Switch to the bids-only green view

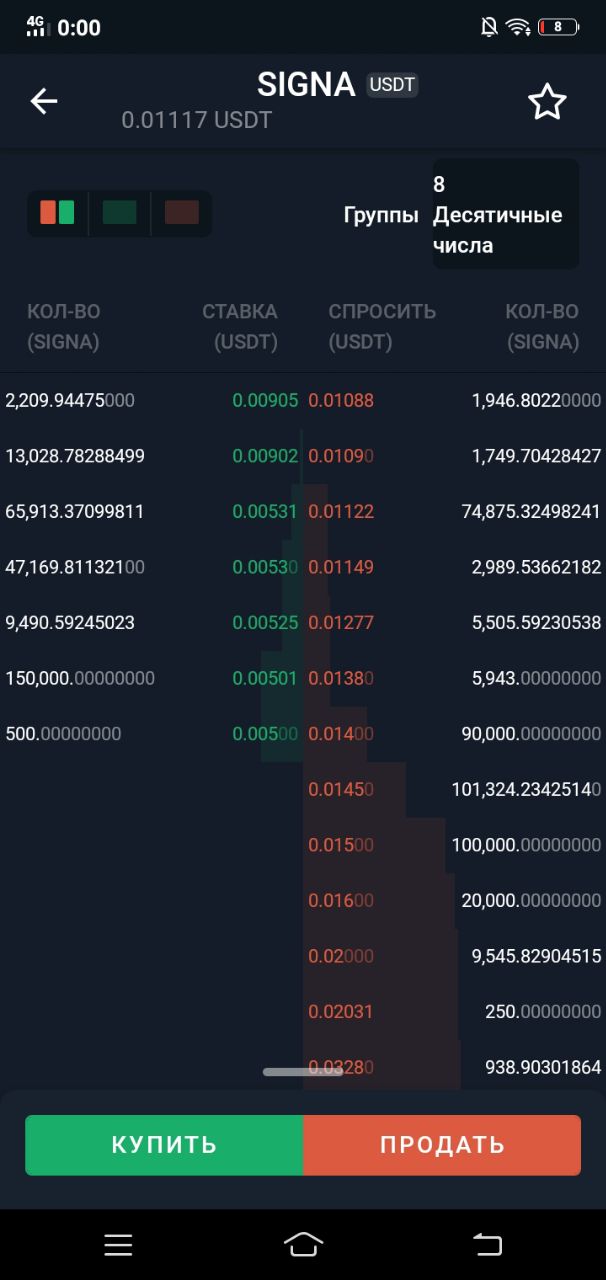coord(120,213)
